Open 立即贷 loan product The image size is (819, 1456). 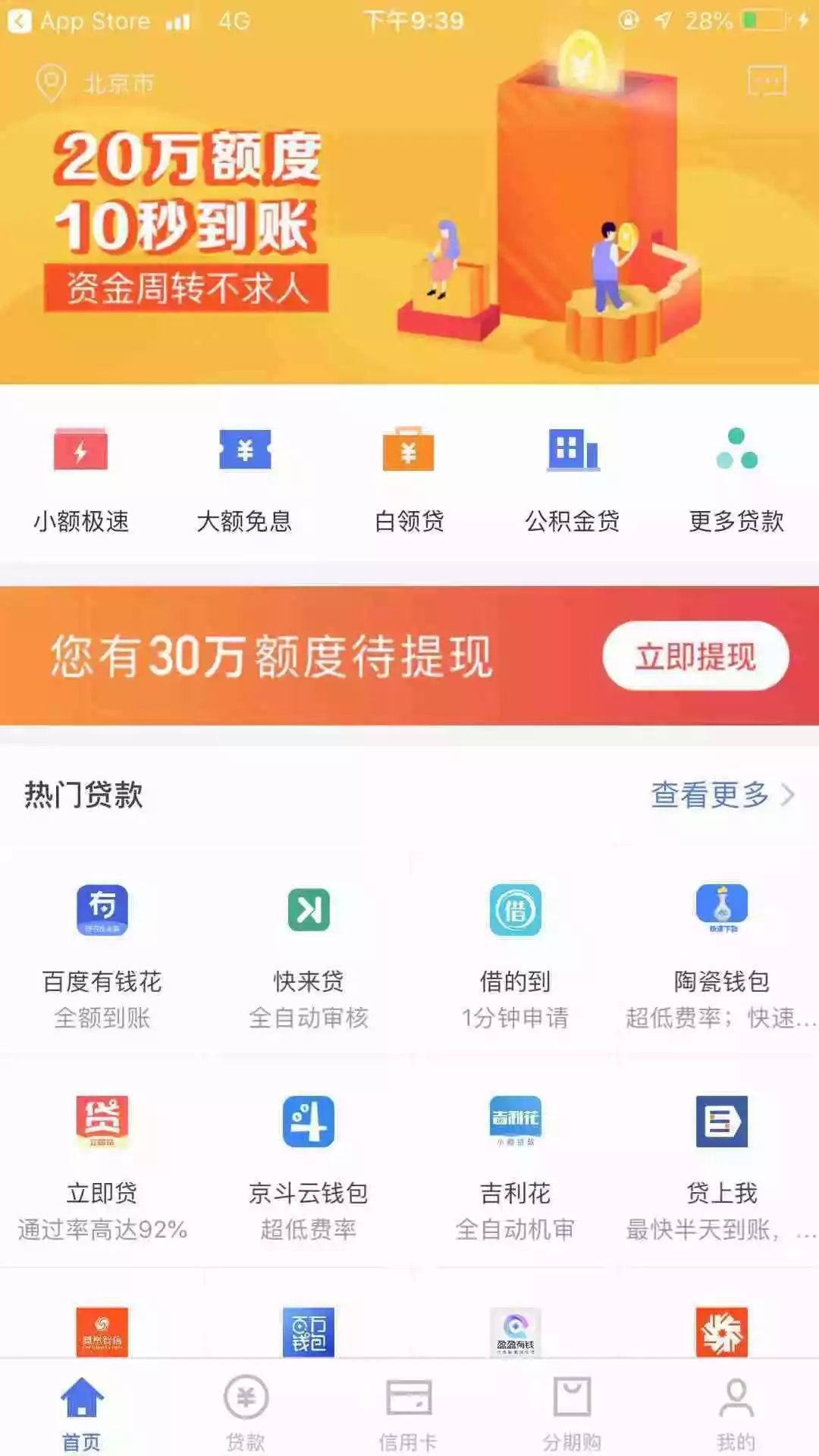(102, 1164)
